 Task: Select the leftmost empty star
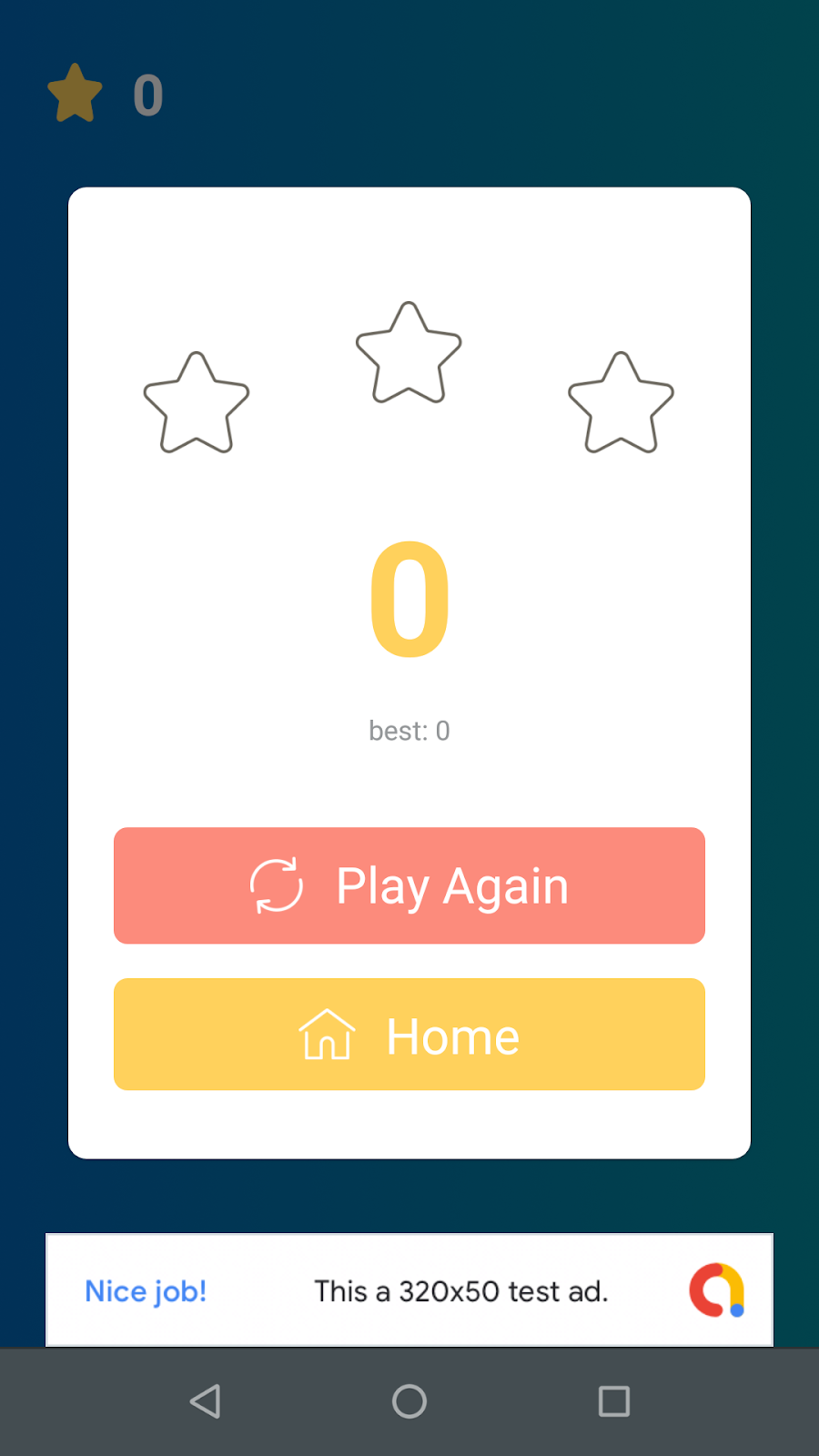tap(196, 400)
